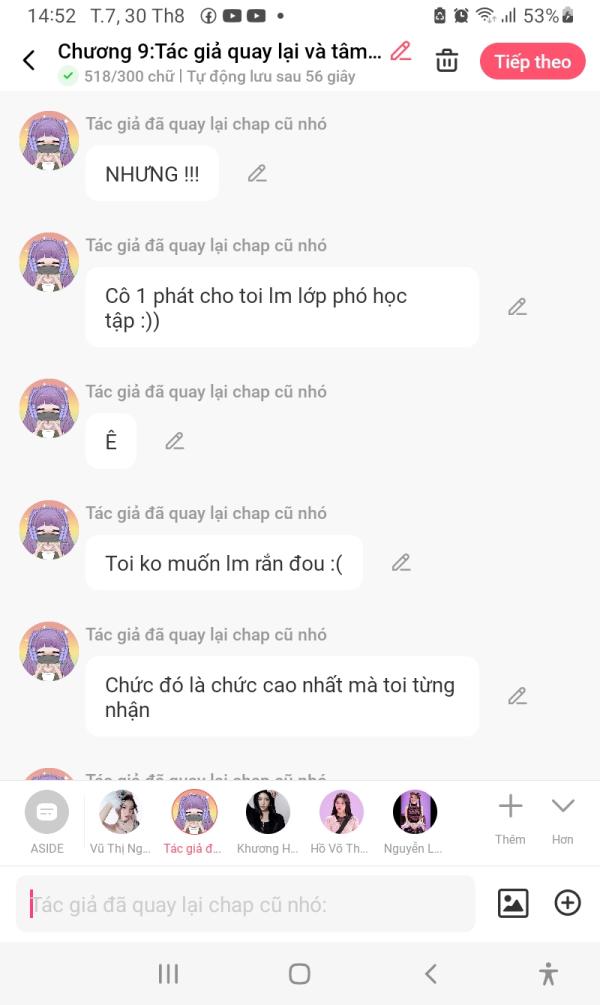This screenshot has height=1005, width=600.
Task: Switch to character Vũ Thị Ng...
Action: pyautogui.click(x=120, y=822)
